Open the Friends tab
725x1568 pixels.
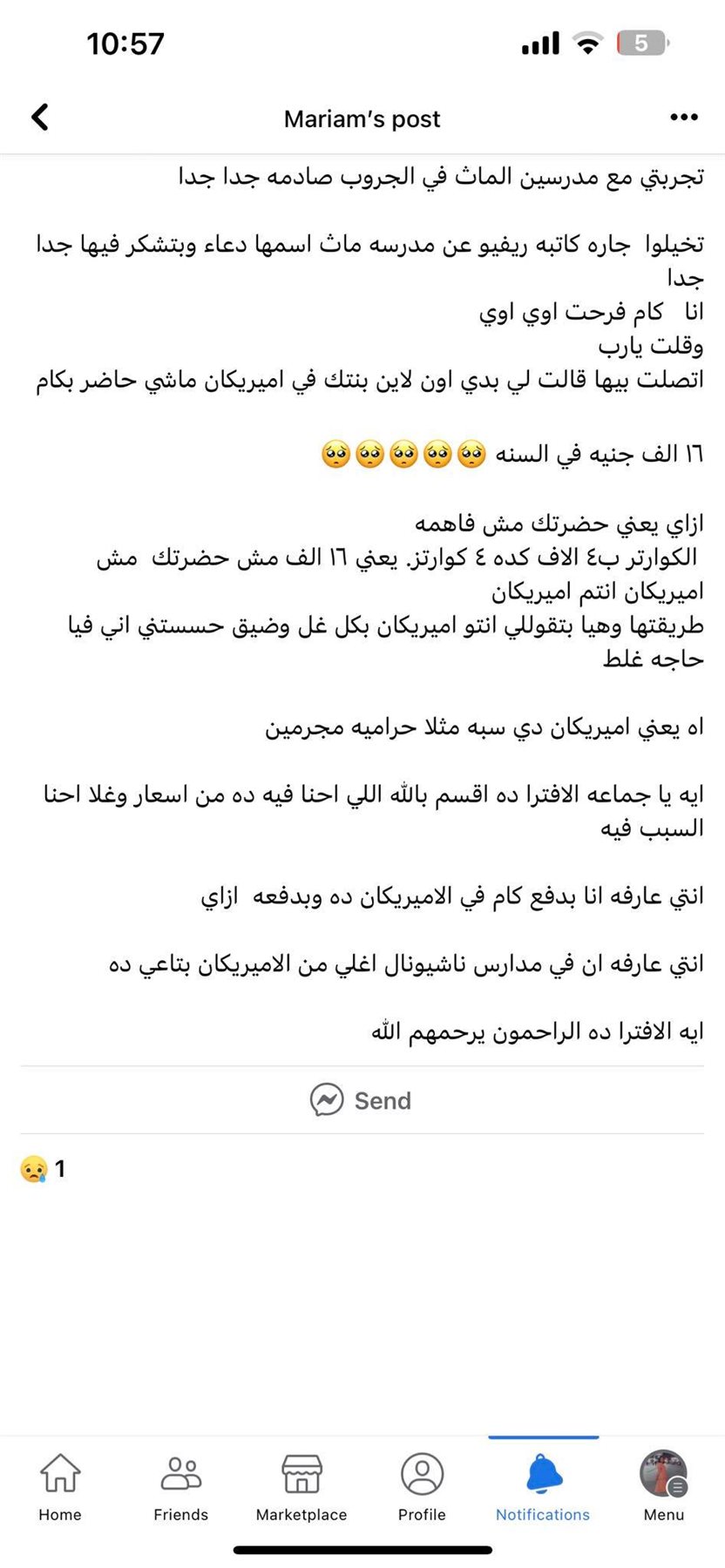coord(181,1487)
